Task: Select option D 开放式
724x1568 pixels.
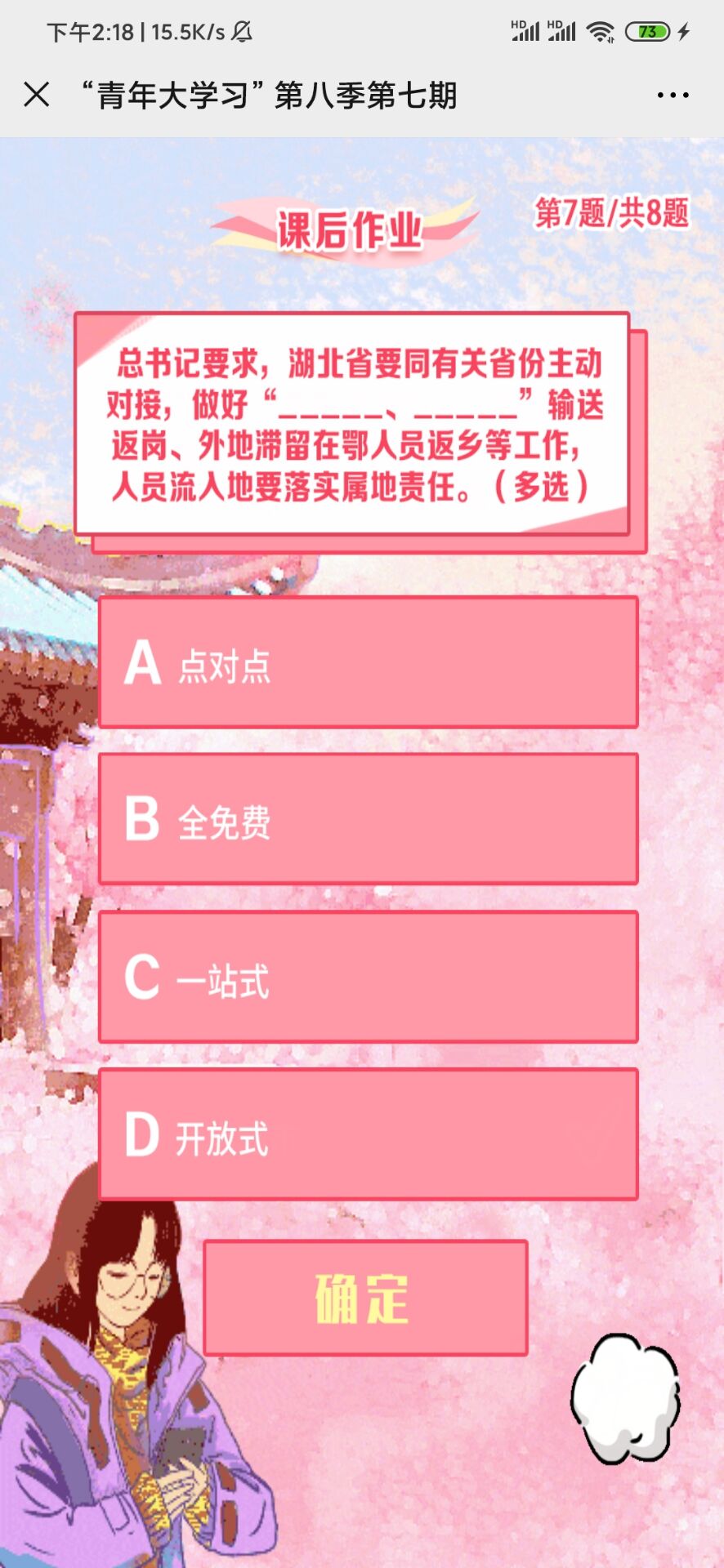Action: pos(368,1134)
